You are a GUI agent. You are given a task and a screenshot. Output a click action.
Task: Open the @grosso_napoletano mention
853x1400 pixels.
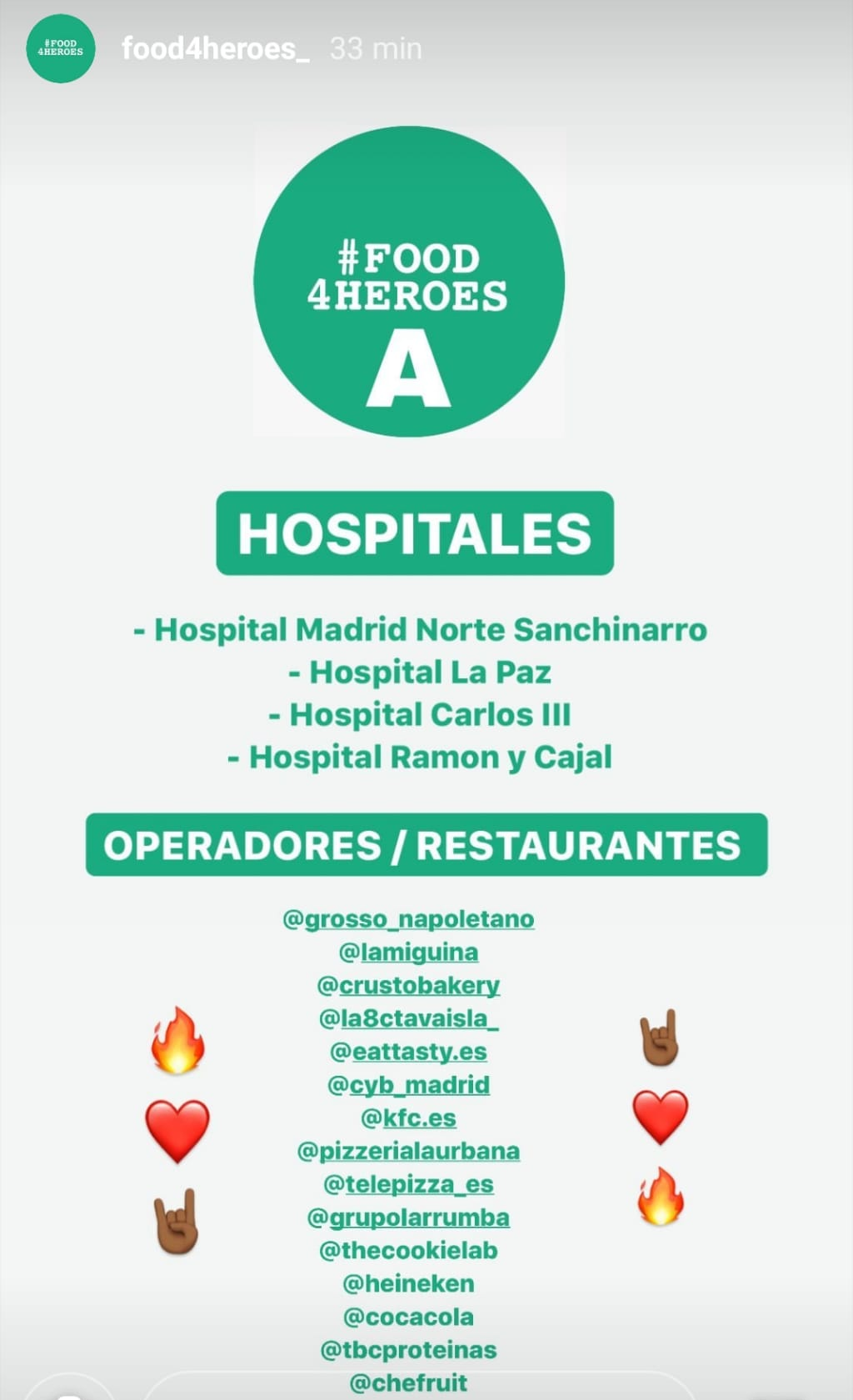tap(408, 918)
